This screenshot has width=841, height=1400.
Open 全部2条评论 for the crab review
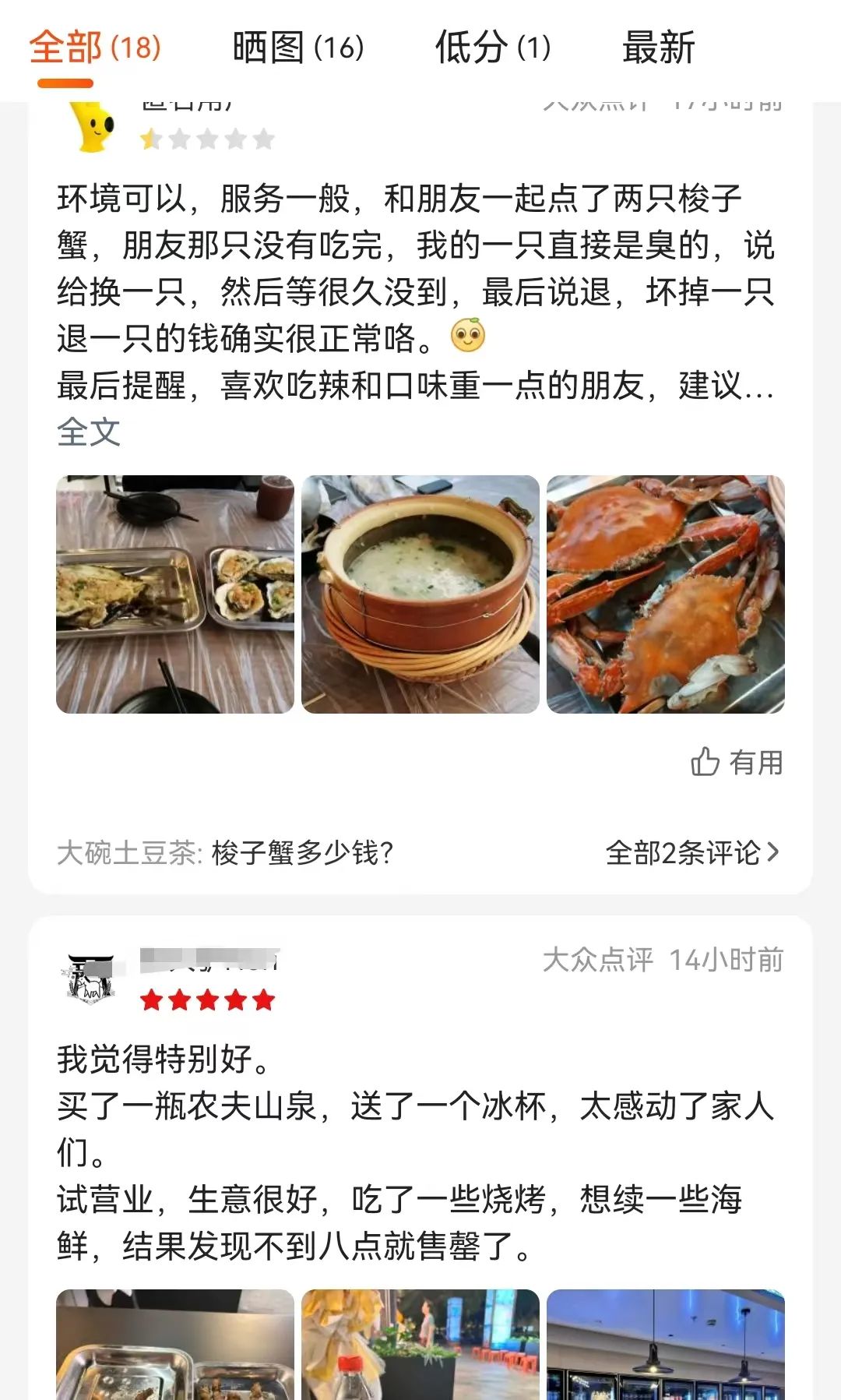[692, 853]
